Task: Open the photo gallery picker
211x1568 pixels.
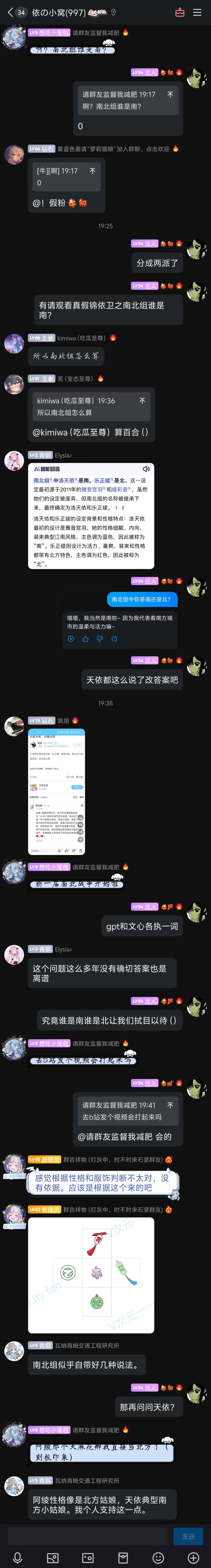Action: pyautogui.click(x=53, y=1558)
